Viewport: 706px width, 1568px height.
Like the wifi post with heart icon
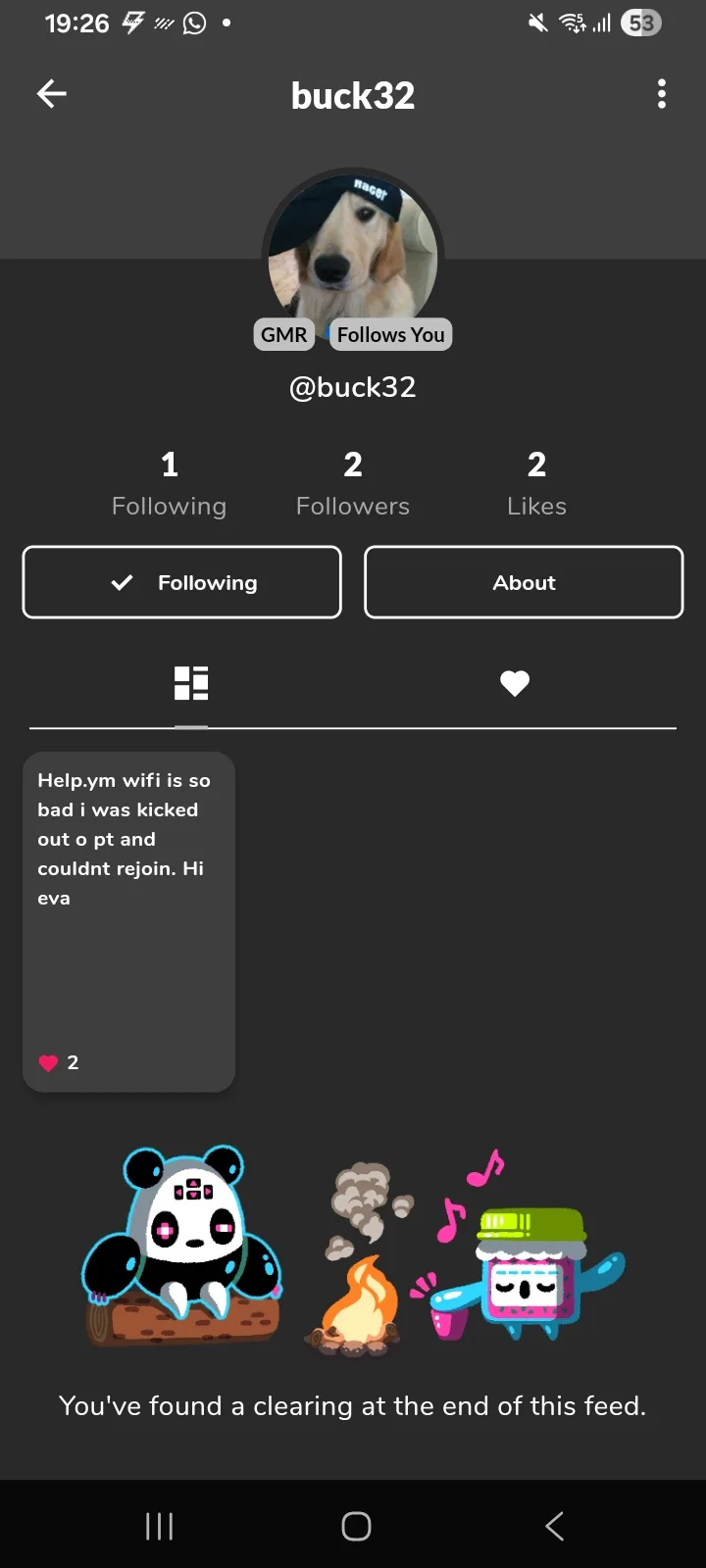tap(48, 1063)
